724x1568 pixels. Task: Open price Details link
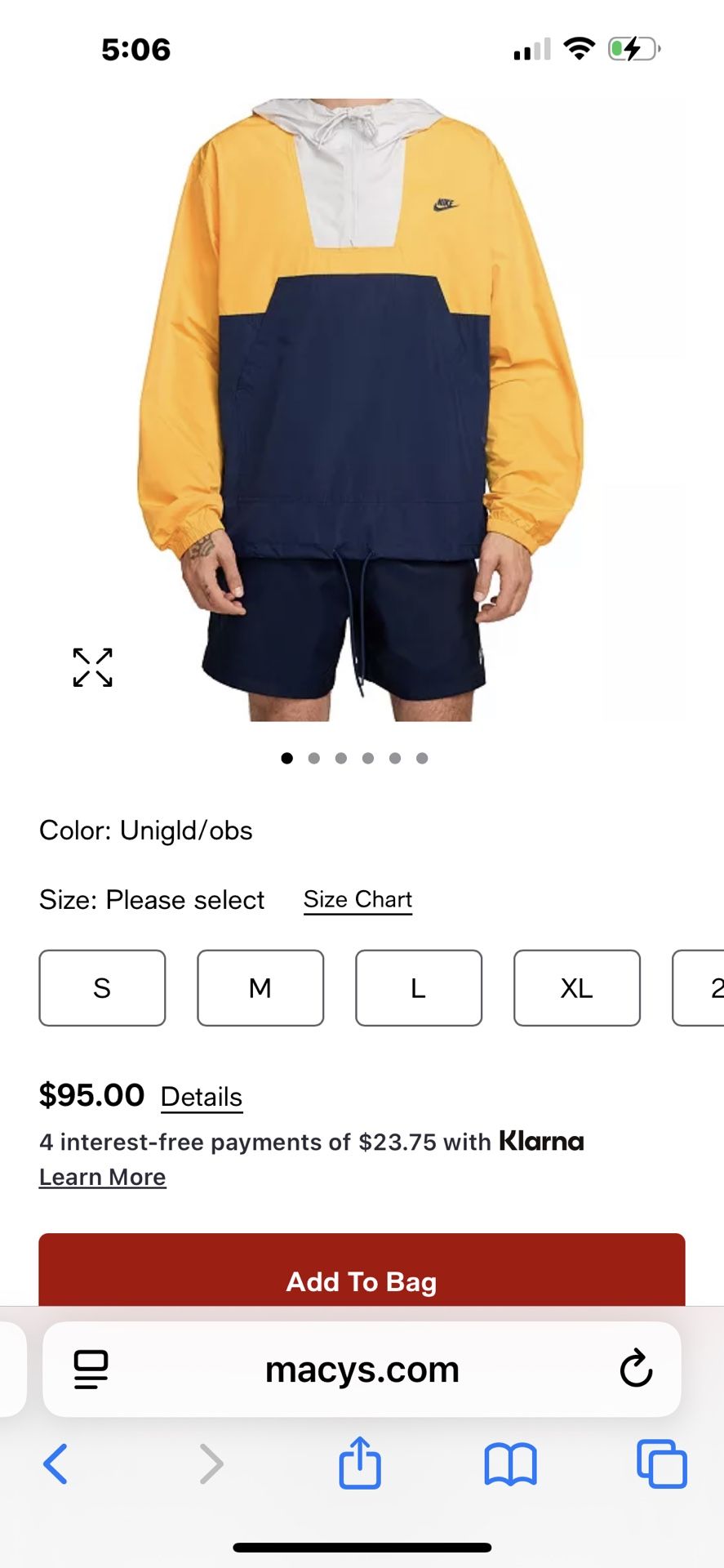pyautogui.click(x=202, y=1097)
